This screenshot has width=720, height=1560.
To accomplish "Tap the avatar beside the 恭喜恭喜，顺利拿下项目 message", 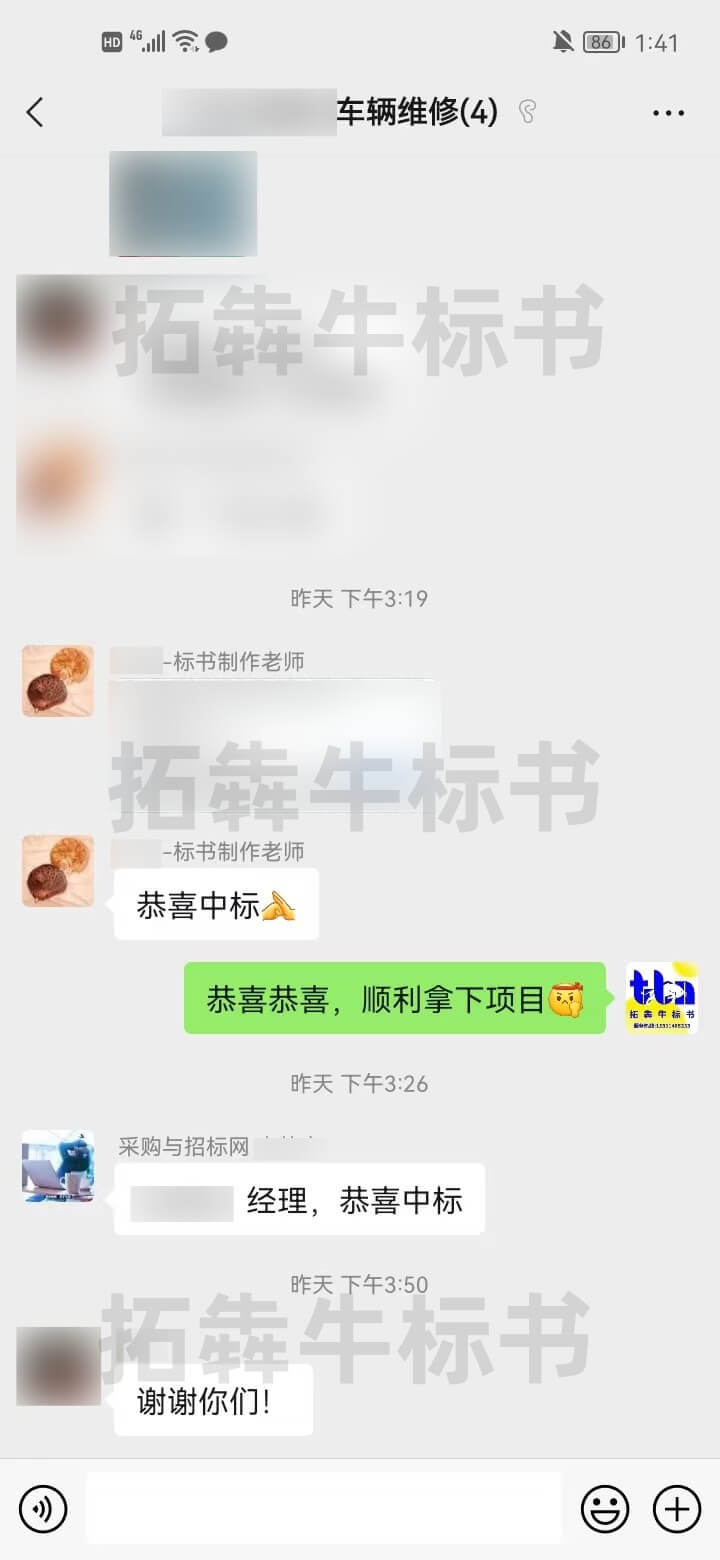I will tap(661, 997).
